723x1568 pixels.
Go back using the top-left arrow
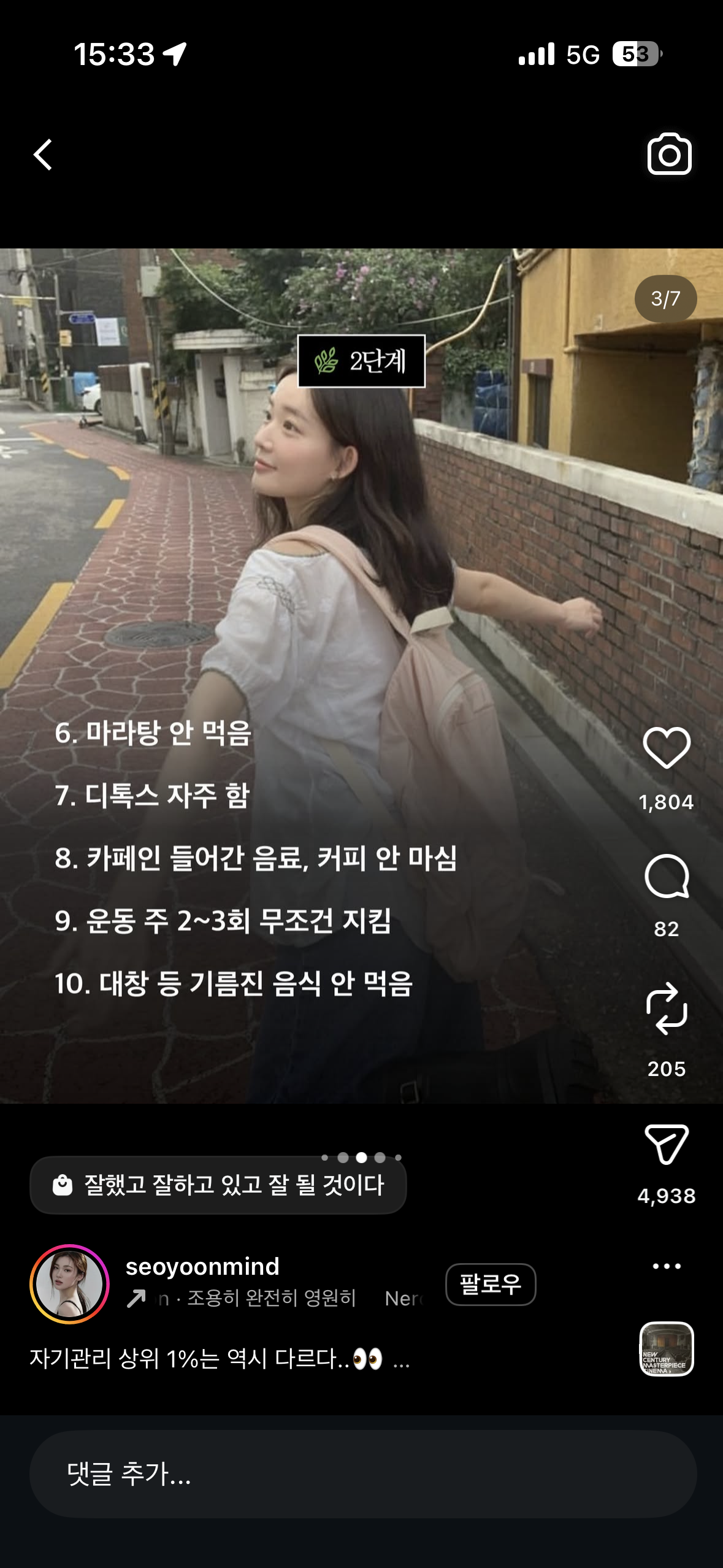click(43, 155)
